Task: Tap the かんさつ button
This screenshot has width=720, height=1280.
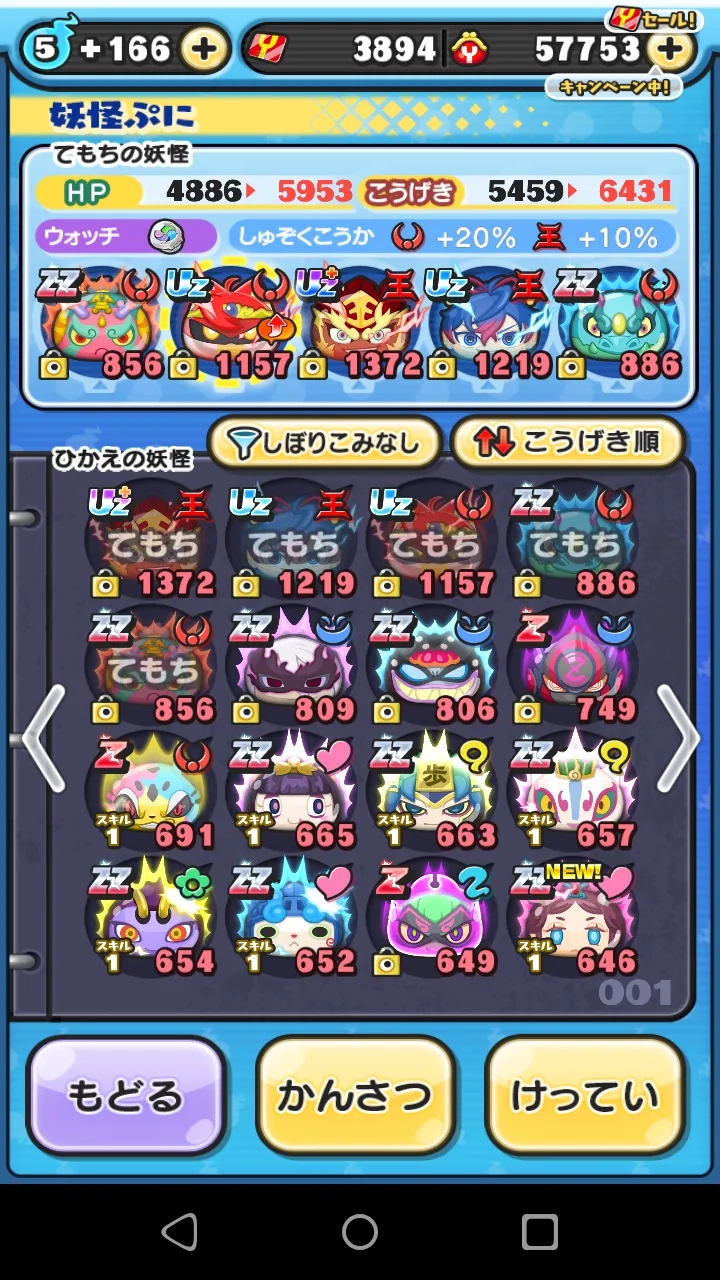Action: coord(356,1096)
